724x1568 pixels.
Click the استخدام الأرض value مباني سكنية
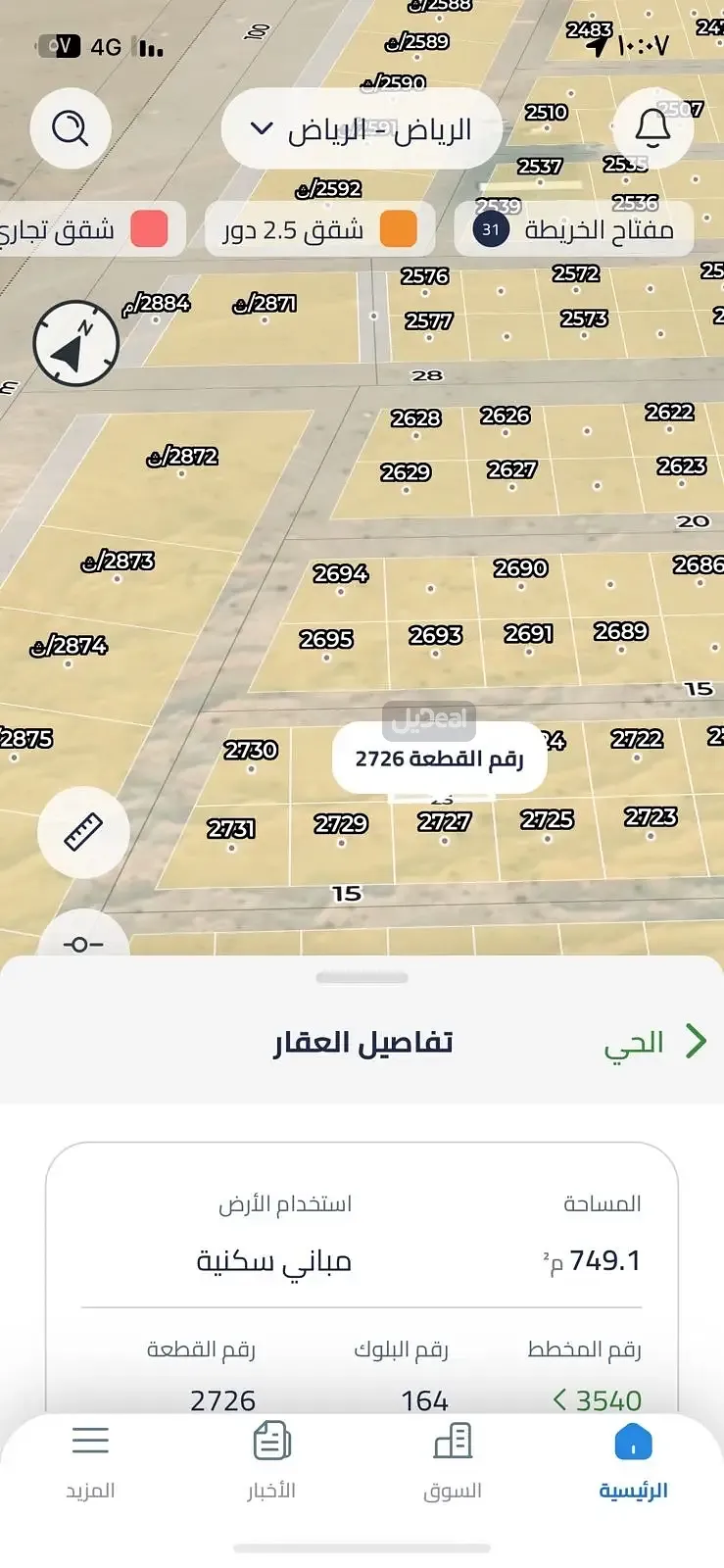(277, 1261)
